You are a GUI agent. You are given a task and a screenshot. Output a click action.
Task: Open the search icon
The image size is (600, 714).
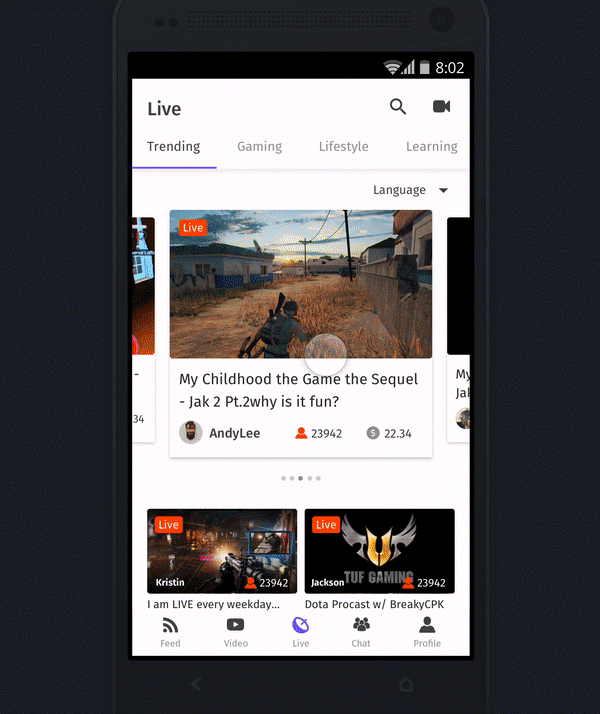pos(398,107)
